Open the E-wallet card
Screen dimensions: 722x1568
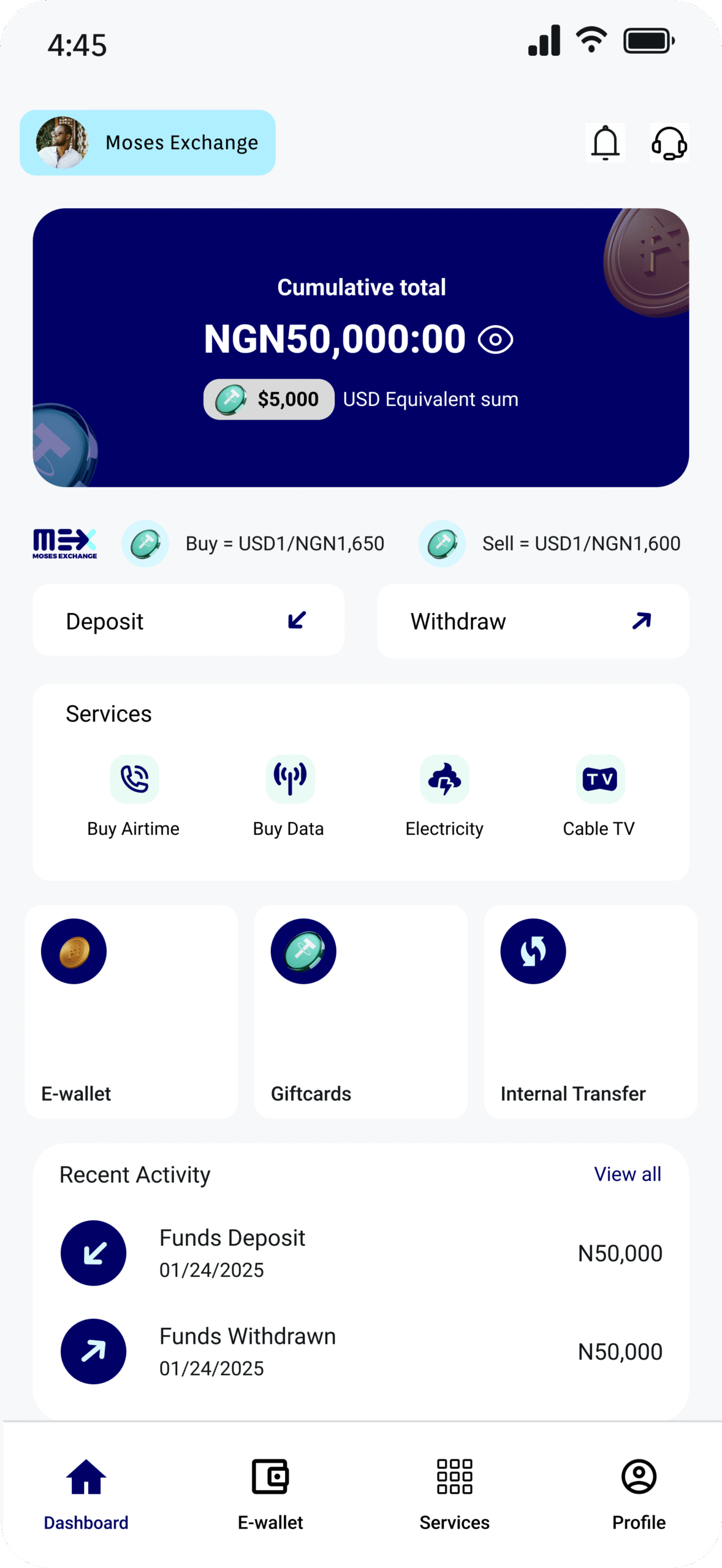131,1012
